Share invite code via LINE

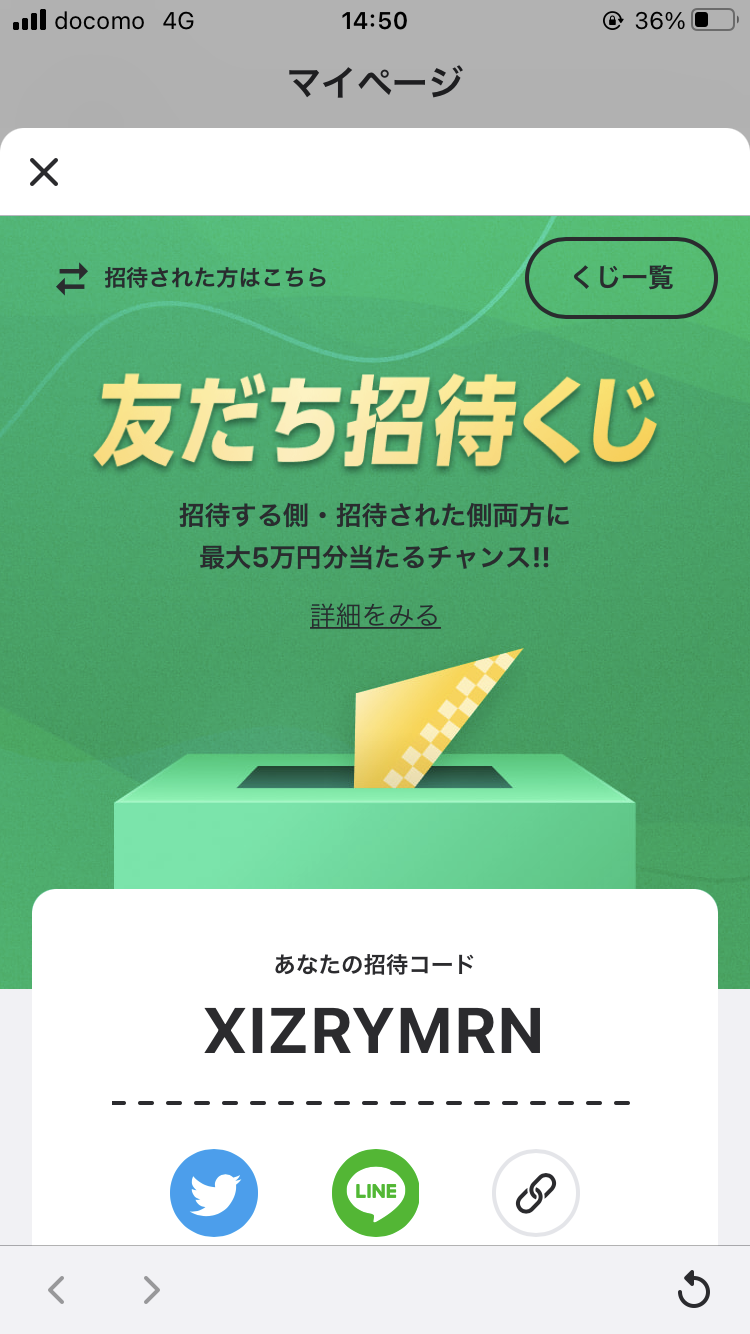coord(375,1192)
